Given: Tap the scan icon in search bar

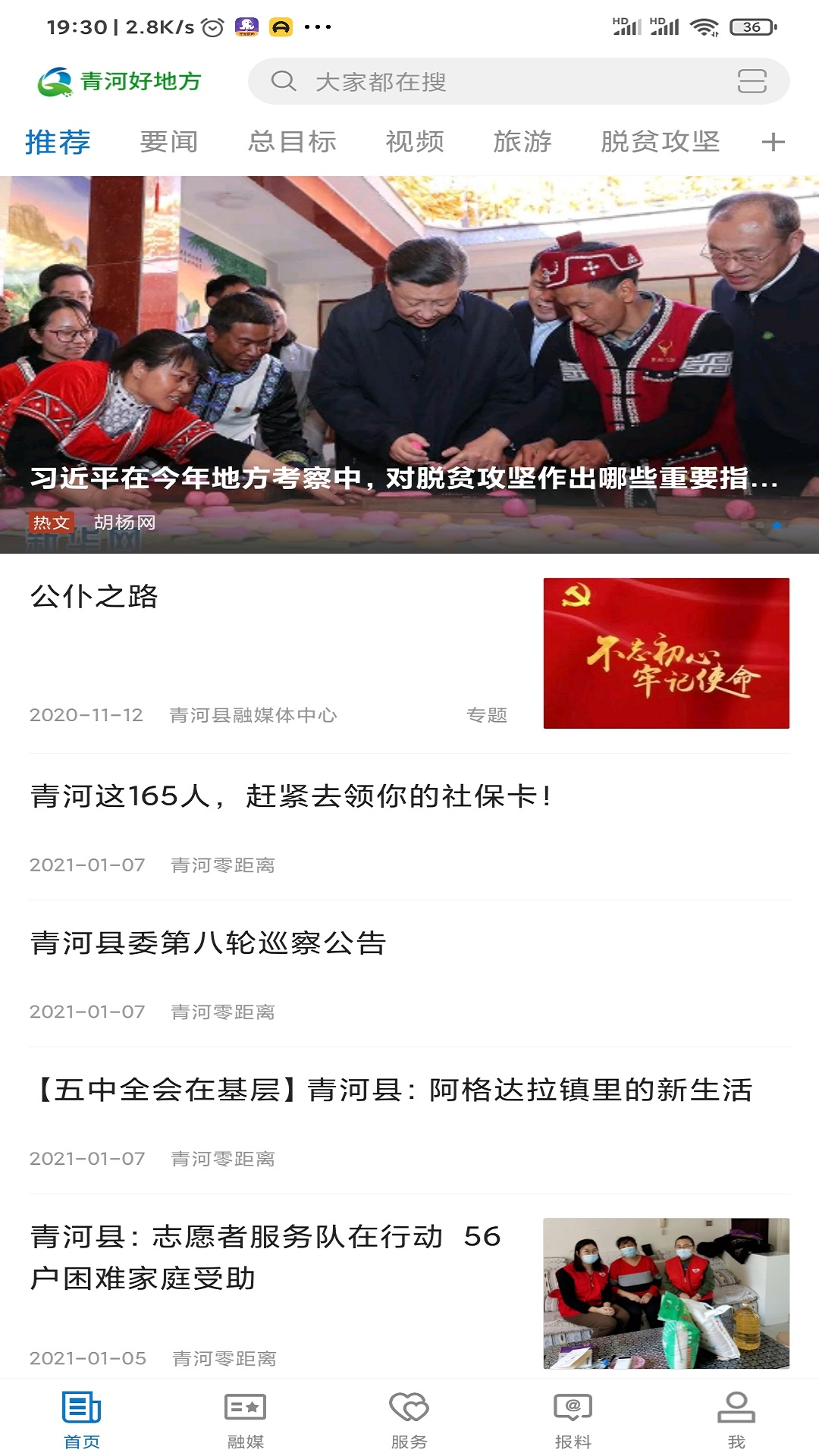Looking at the screenshot, I should (752, 82).
